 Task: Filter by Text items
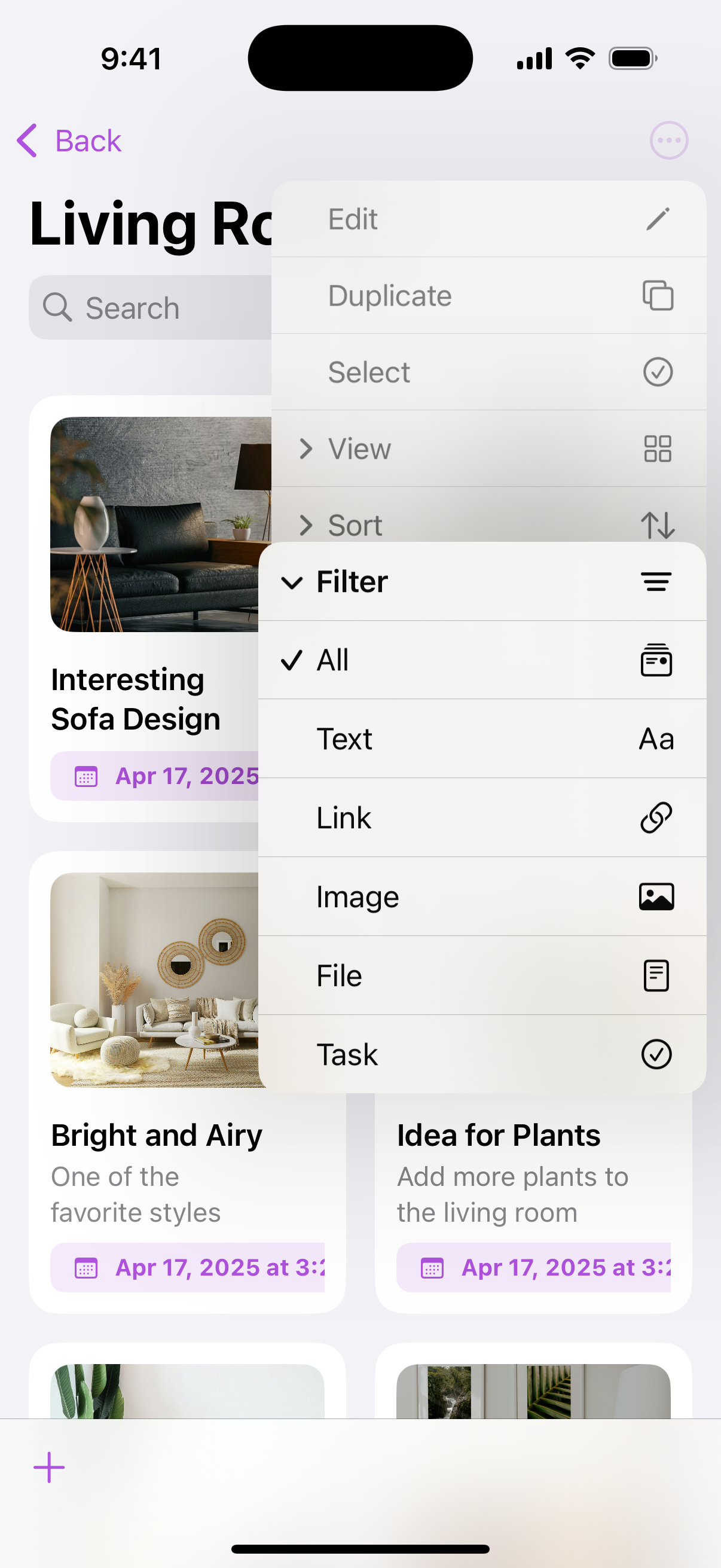click(482, 739)
